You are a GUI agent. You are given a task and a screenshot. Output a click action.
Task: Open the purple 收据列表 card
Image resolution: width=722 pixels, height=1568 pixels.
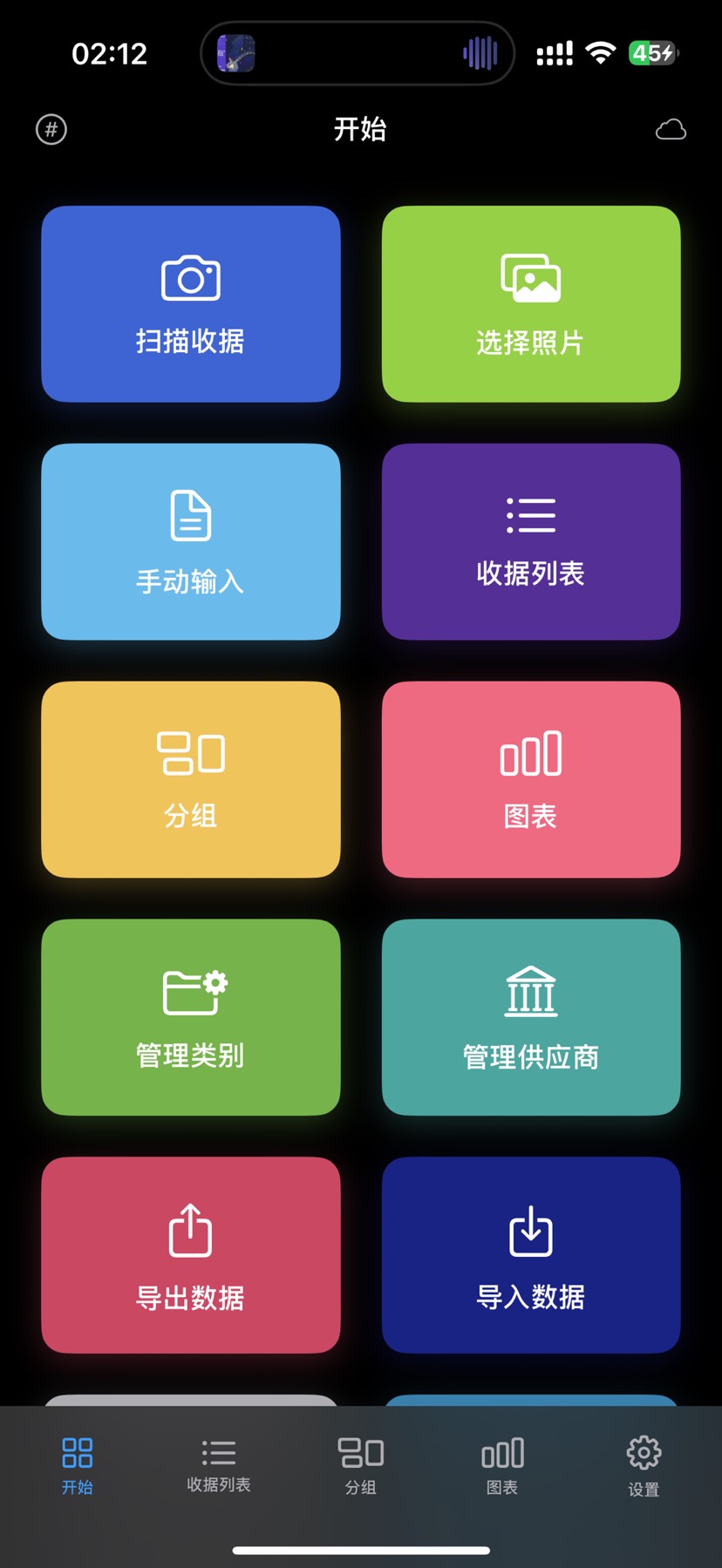530,542
